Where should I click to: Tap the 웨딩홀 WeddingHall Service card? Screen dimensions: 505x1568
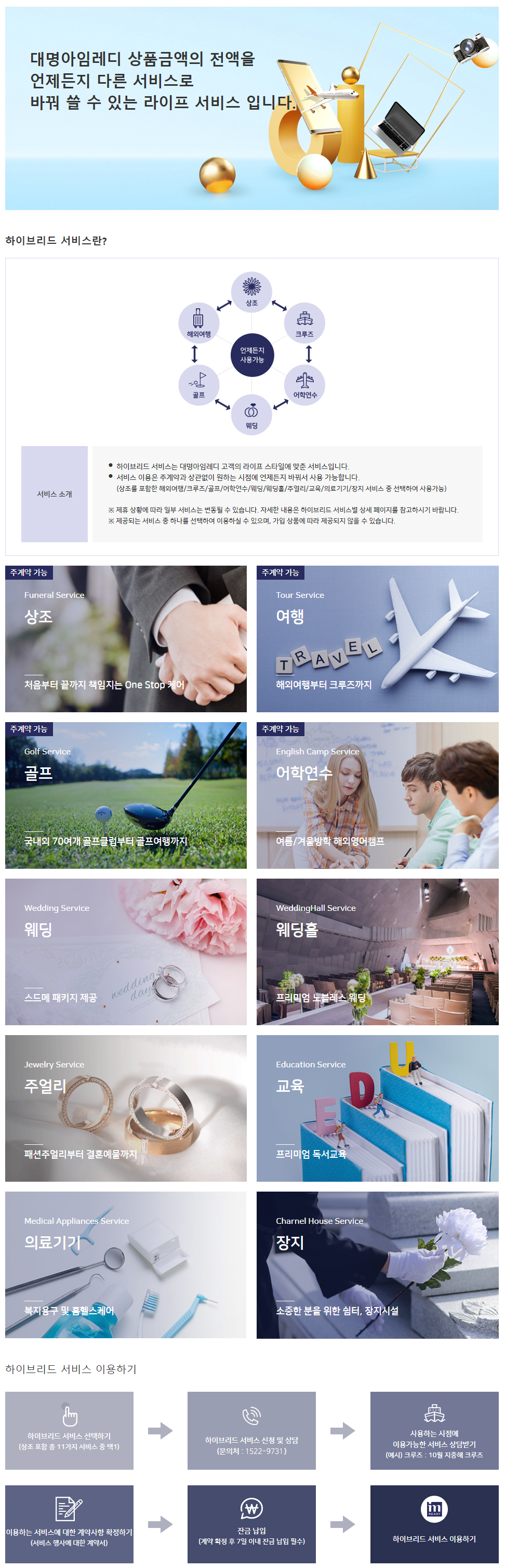377,952
